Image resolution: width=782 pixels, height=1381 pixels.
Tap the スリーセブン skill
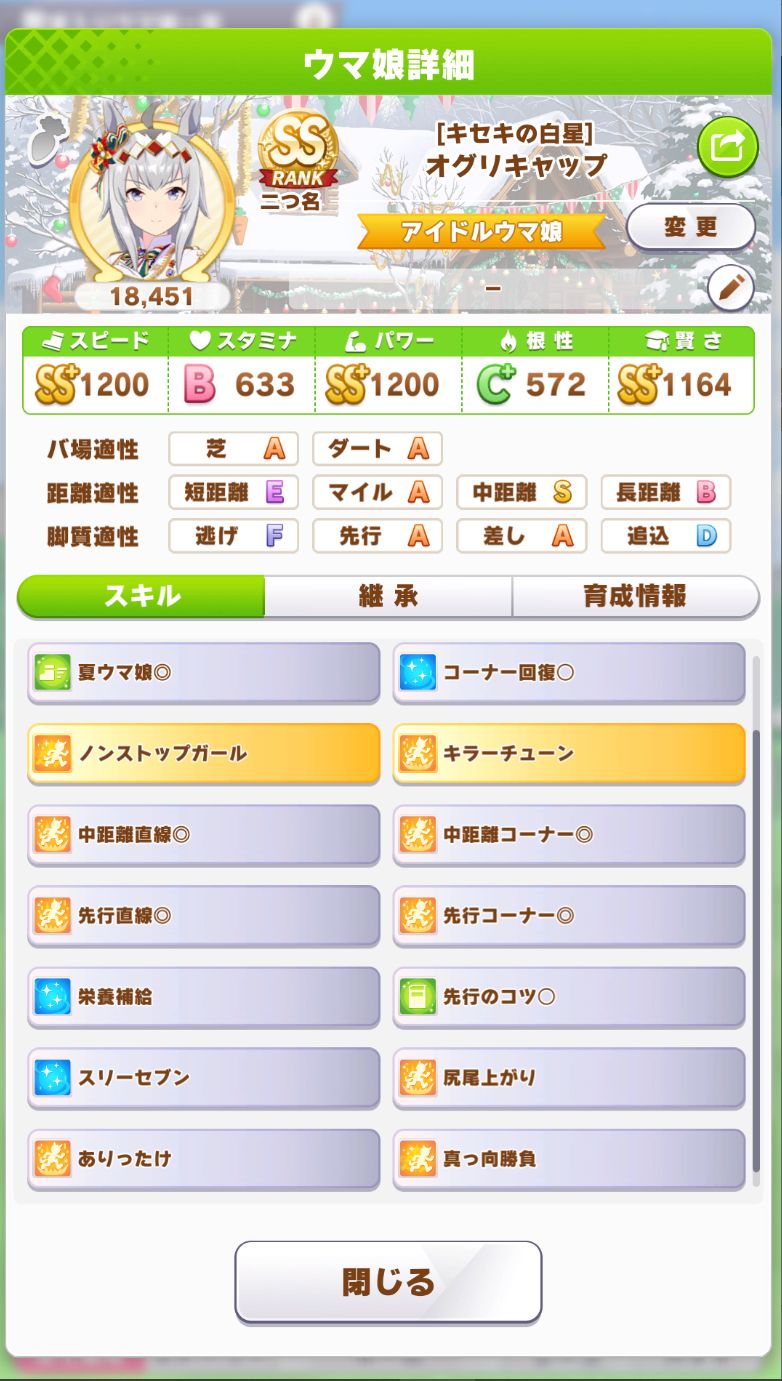(x=204, y=1077)
